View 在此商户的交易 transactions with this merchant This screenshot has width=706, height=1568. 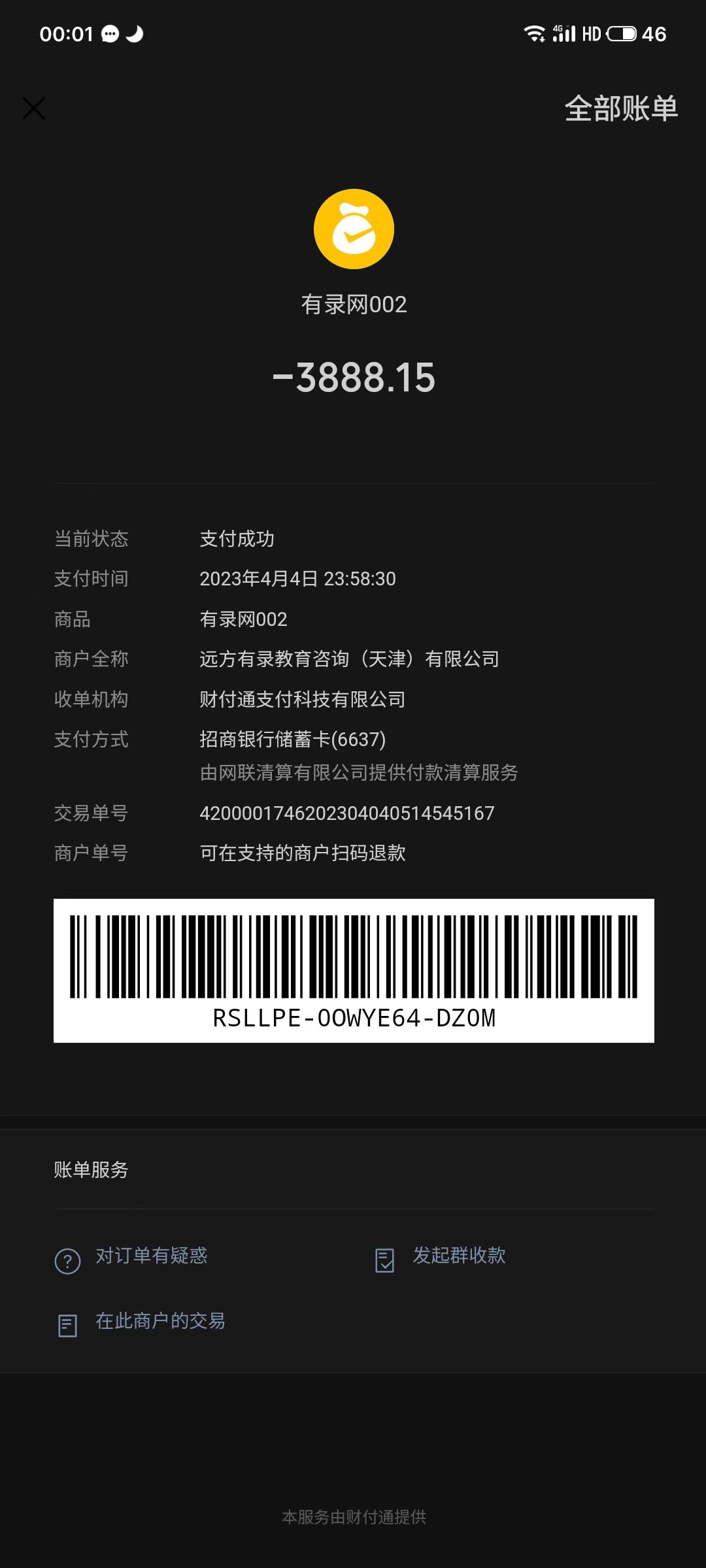[160, 1322]
